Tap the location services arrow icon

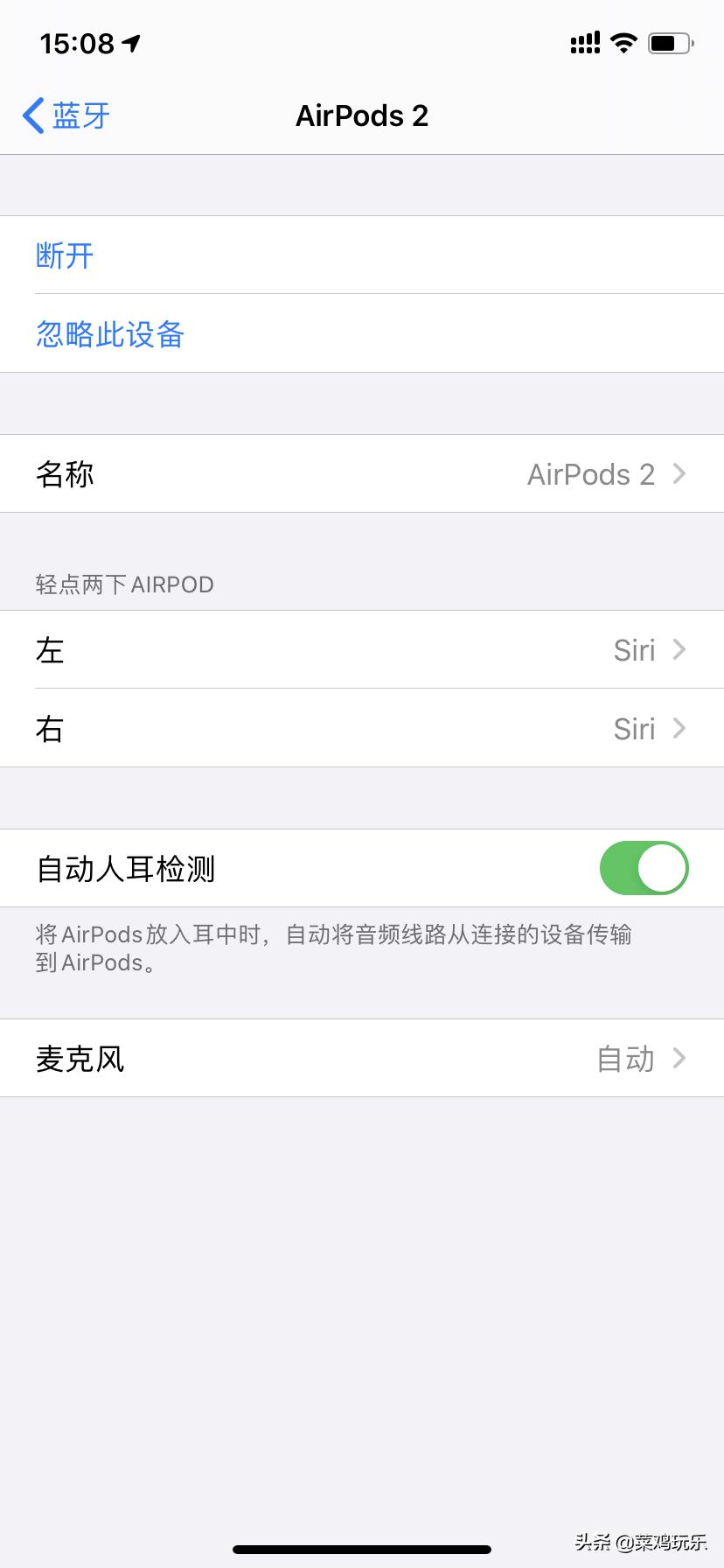(x=129, y=42)
